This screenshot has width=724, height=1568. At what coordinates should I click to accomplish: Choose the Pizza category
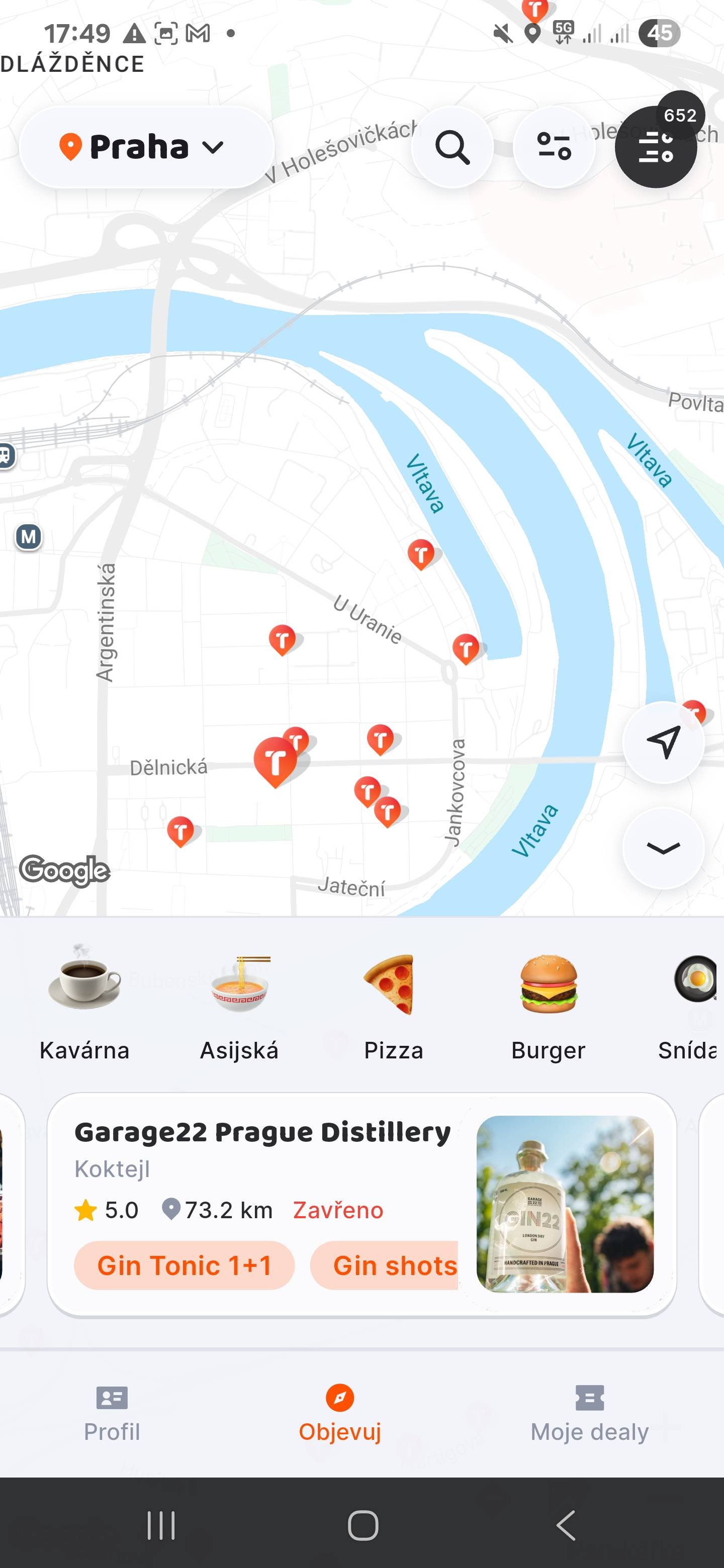[393, 1002]
